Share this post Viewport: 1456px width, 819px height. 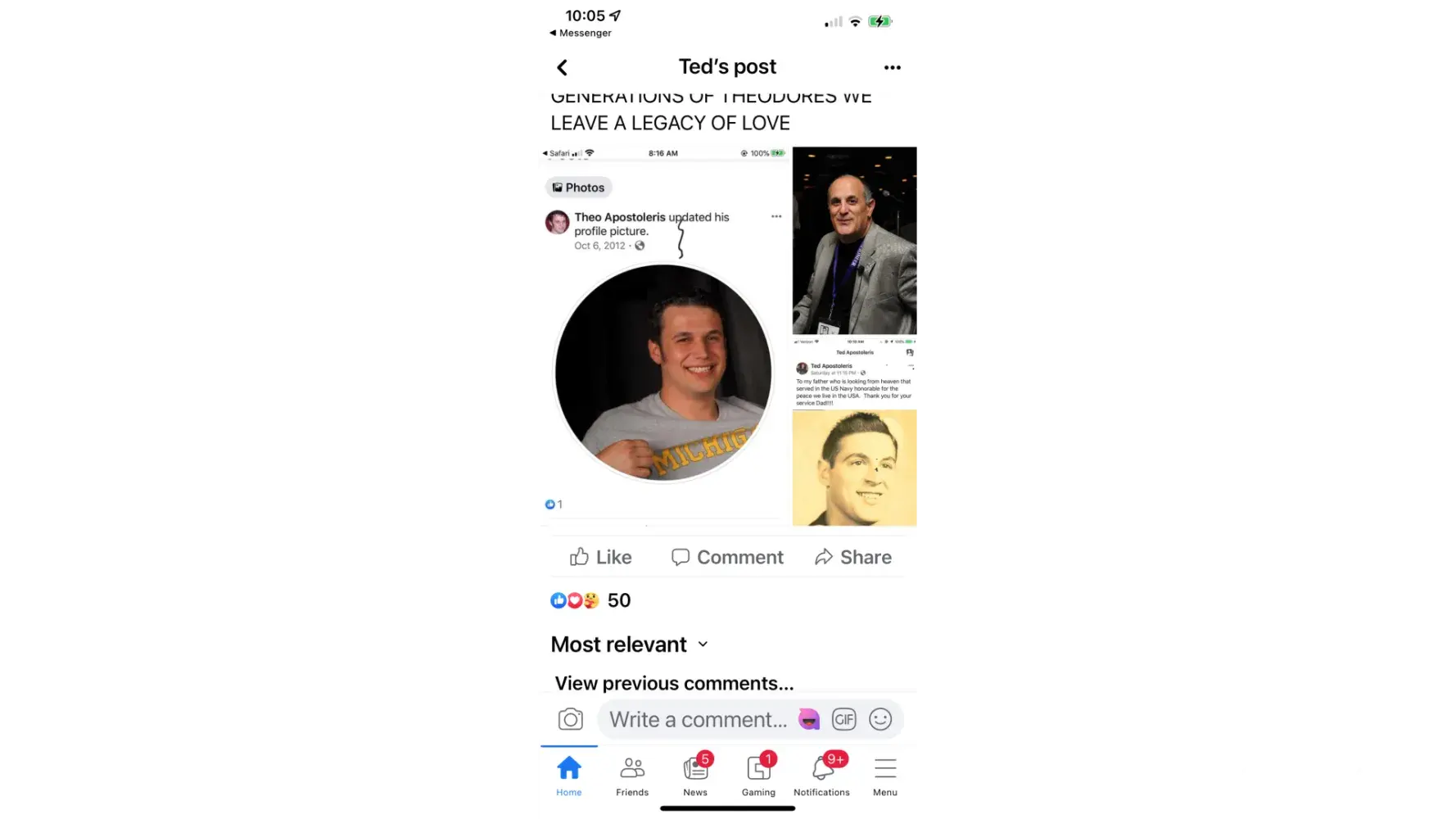[x=852, y=557]
